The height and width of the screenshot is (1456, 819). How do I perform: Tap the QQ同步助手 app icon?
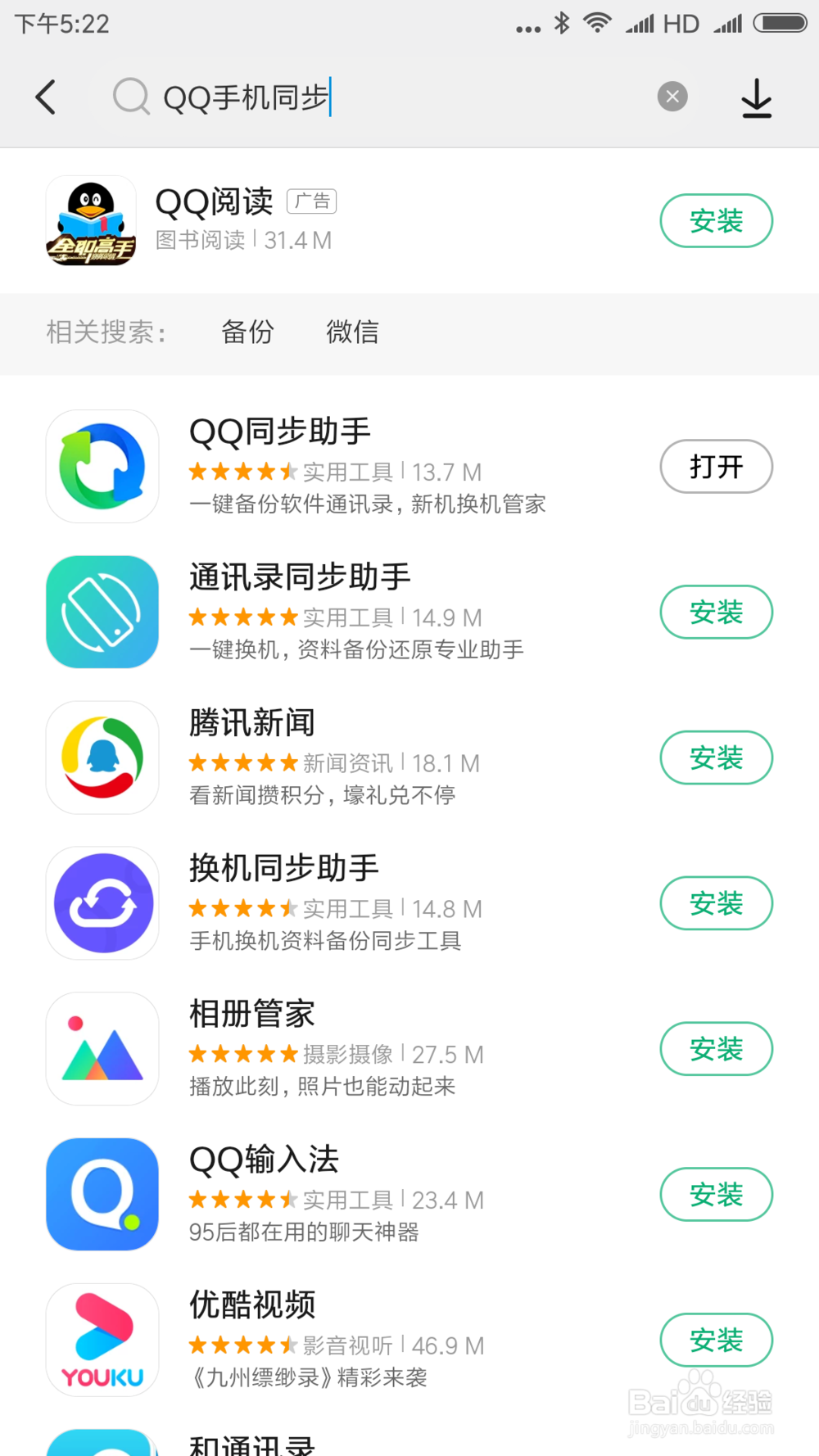coord(102,467)
